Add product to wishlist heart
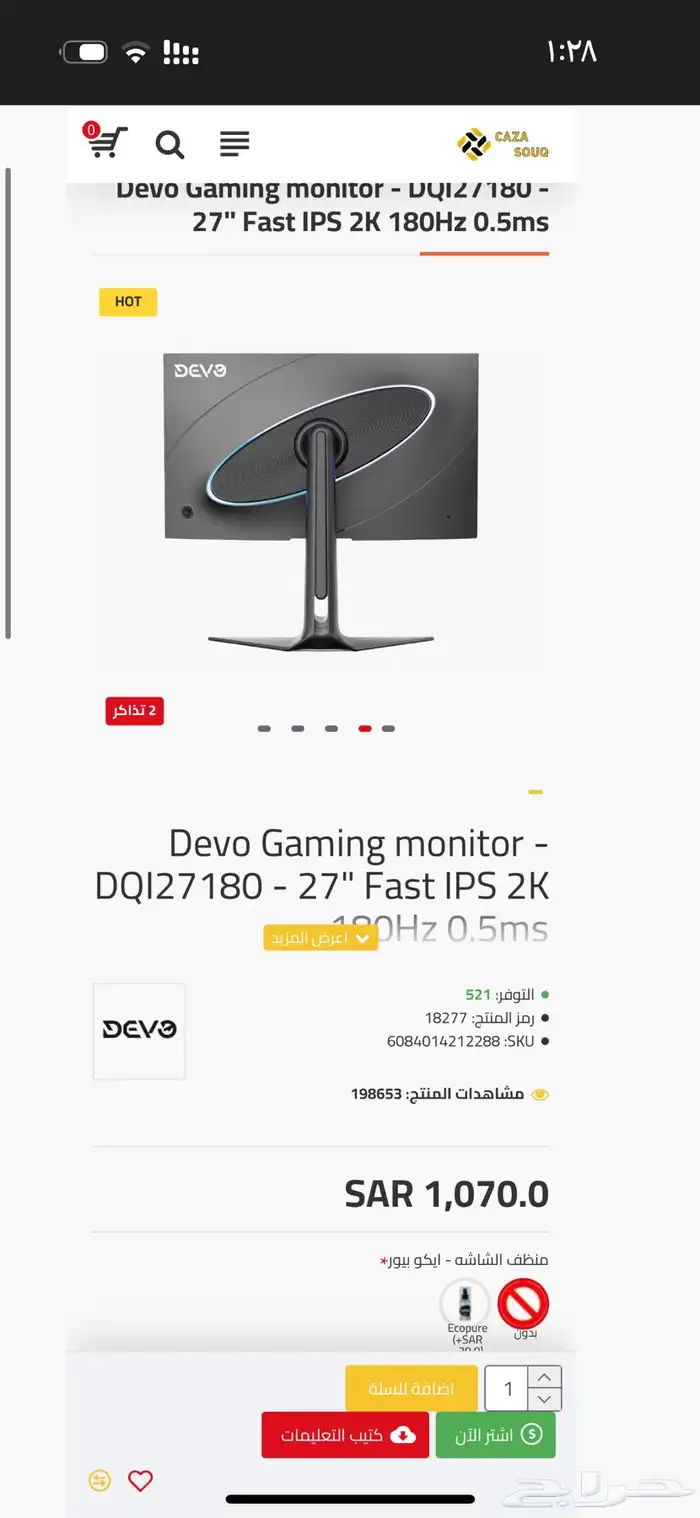The image size is (700, 1518). coord(141,1481)
